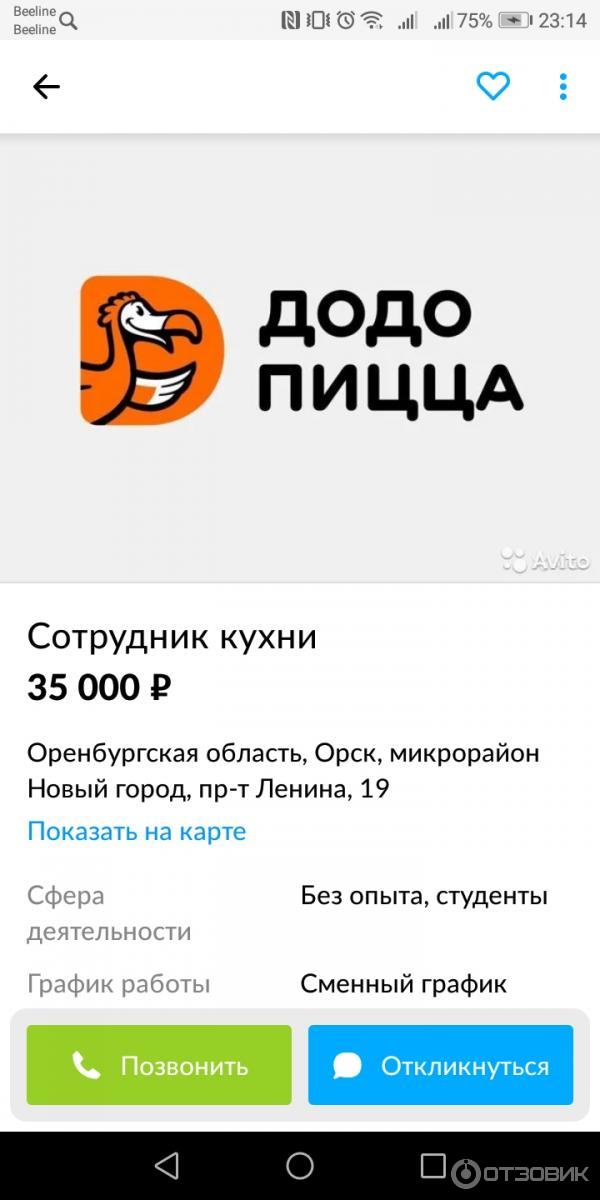Call employer via Позвонить button
Image resolution: width=600 pixels, height=1200 pixels.
point(159,1065)
